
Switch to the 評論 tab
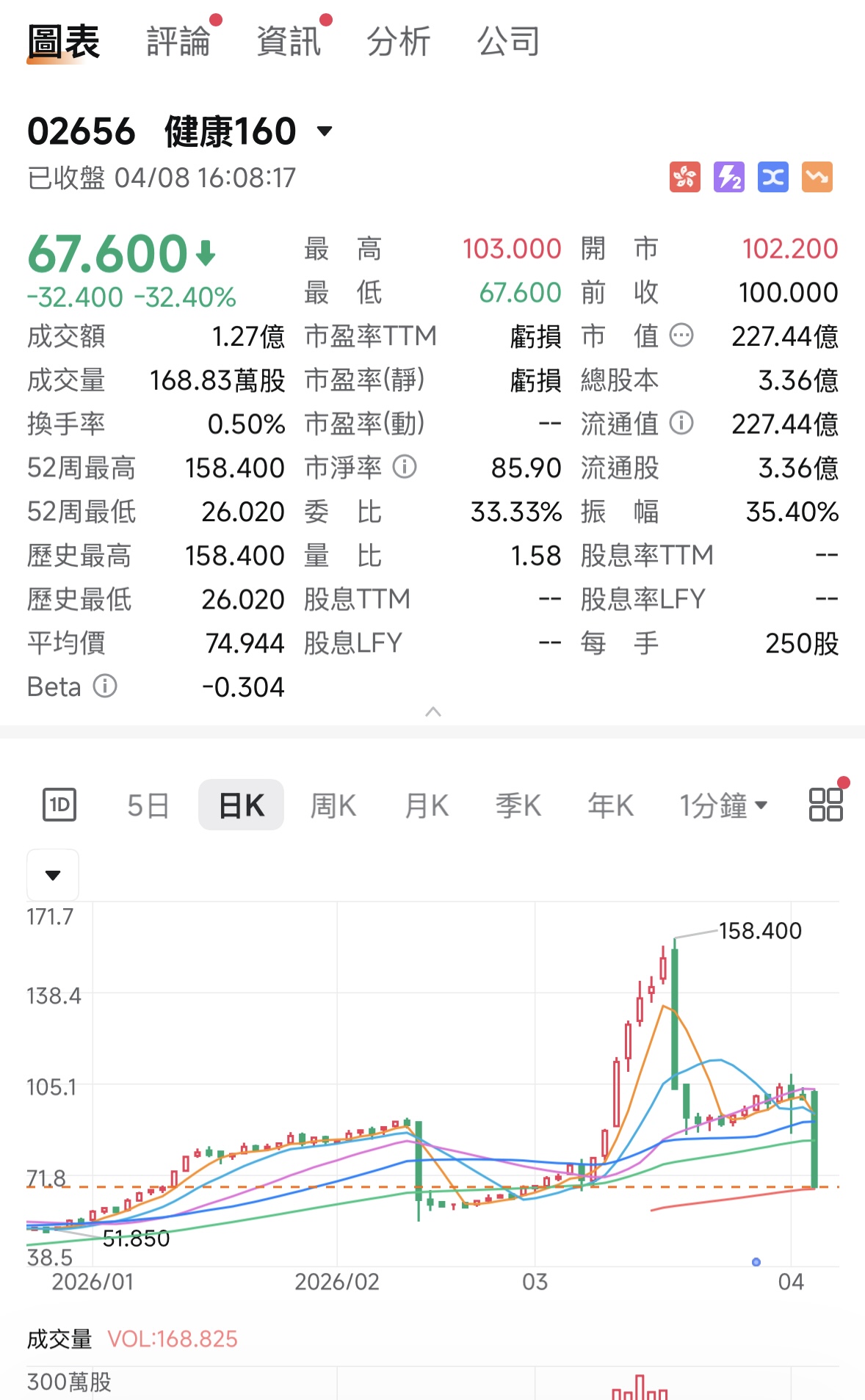tap(178, 40)
